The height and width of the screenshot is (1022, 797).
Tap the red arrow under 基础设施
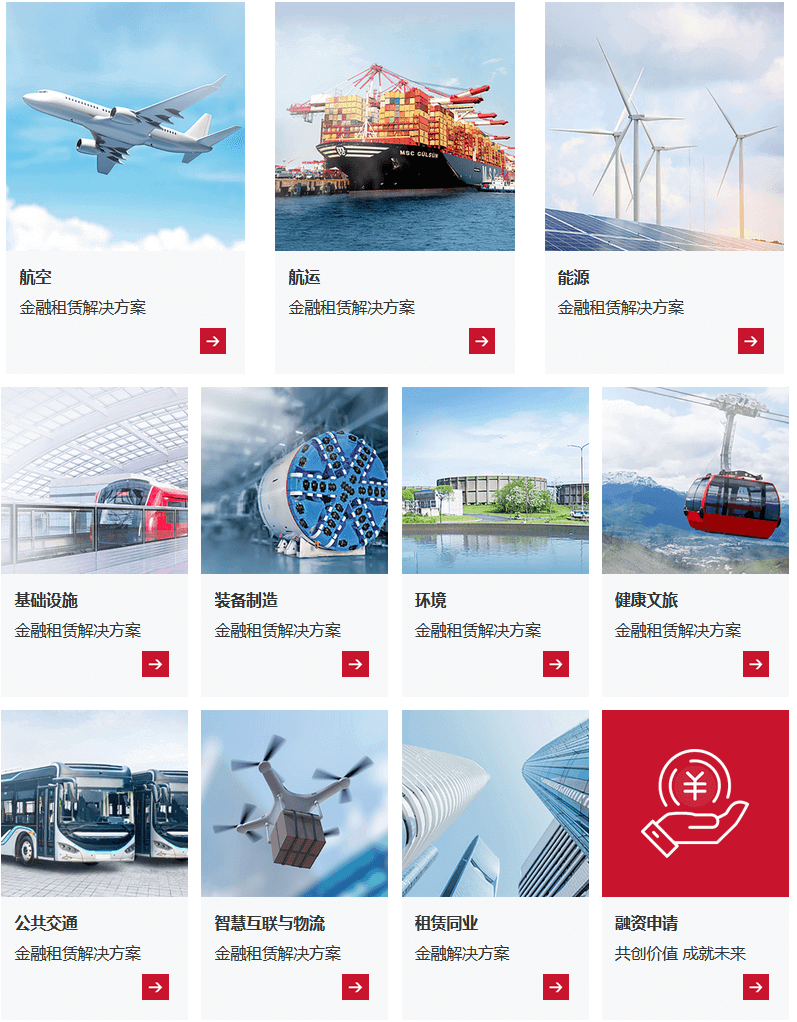155,664
